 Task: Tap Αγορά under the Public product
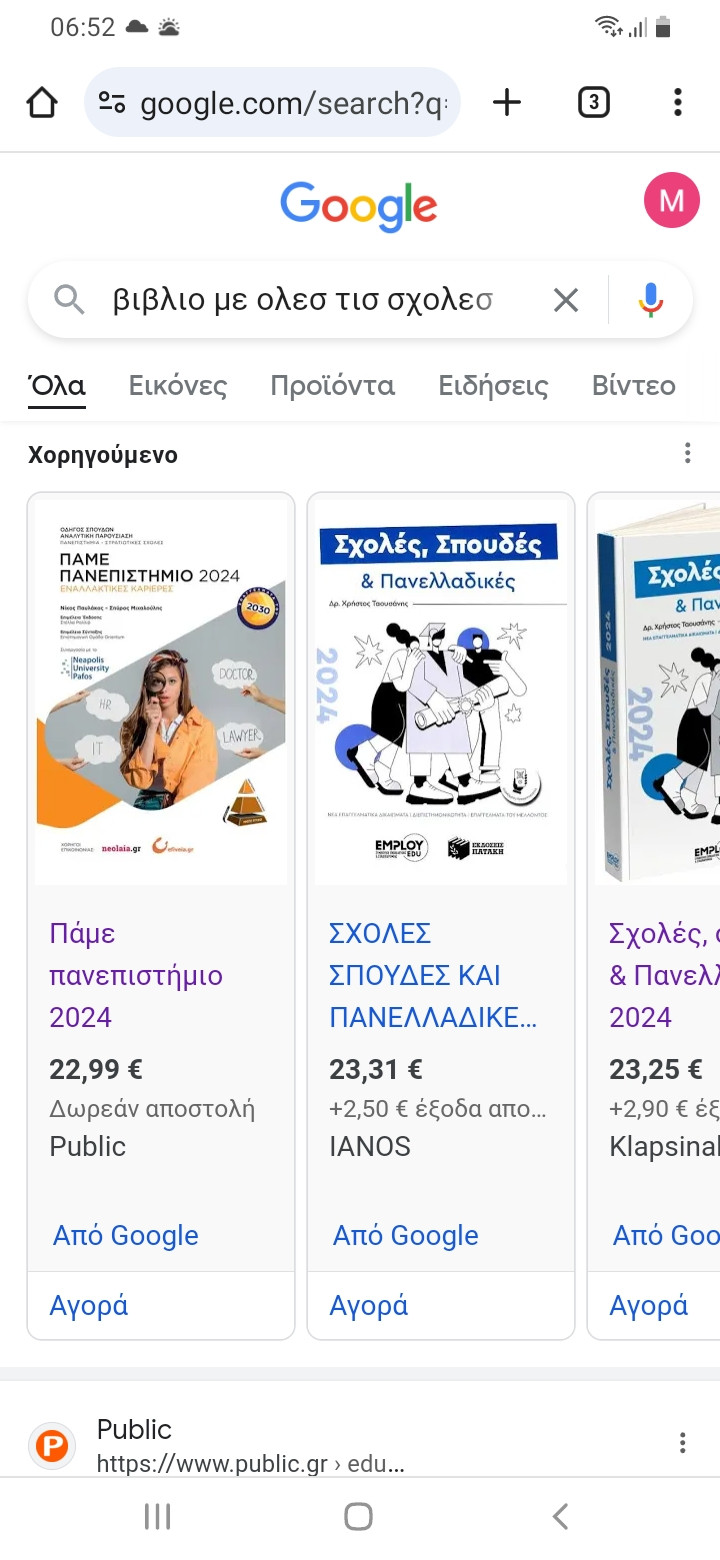[89, 1305]
